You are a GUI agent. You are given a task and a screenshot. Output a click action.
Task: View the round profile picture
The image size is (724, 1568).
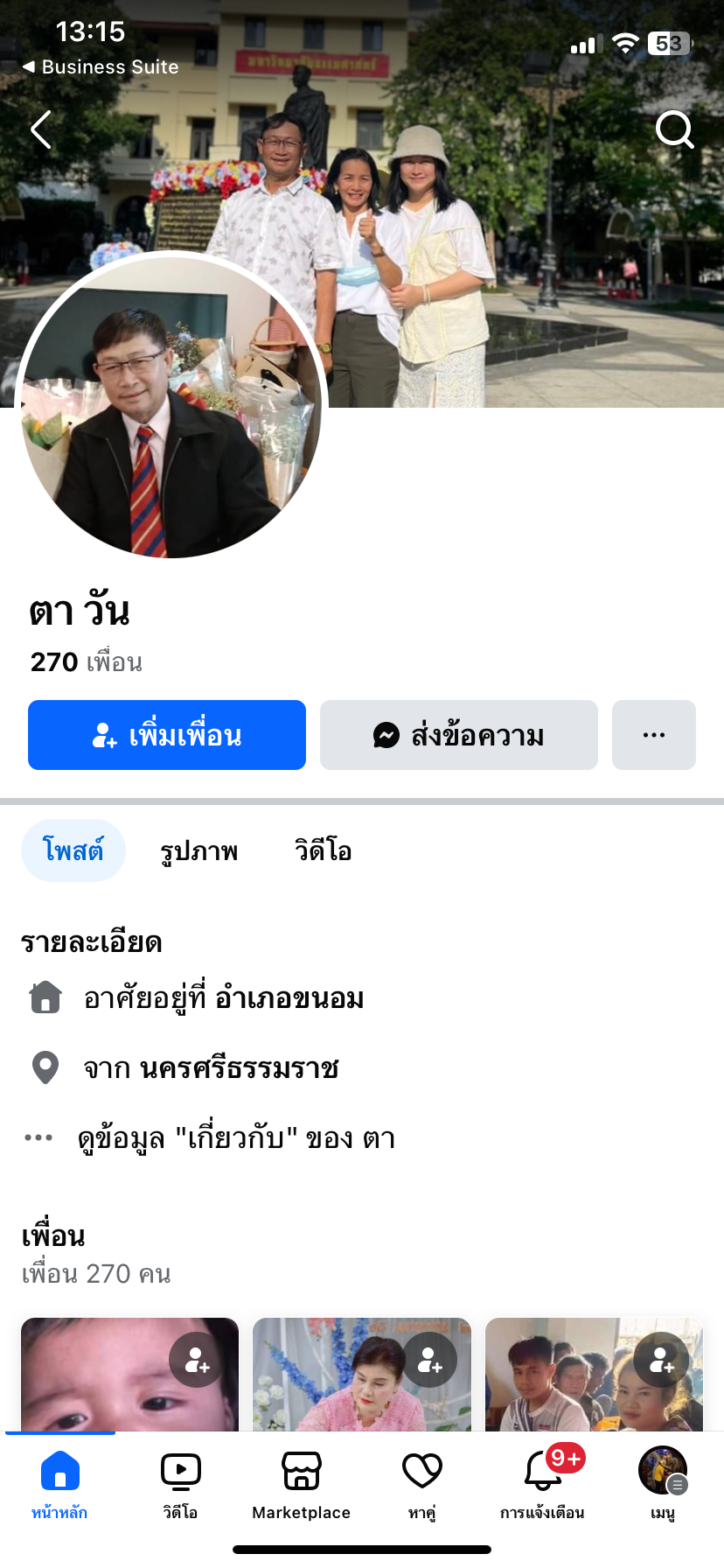coord(171,406)
